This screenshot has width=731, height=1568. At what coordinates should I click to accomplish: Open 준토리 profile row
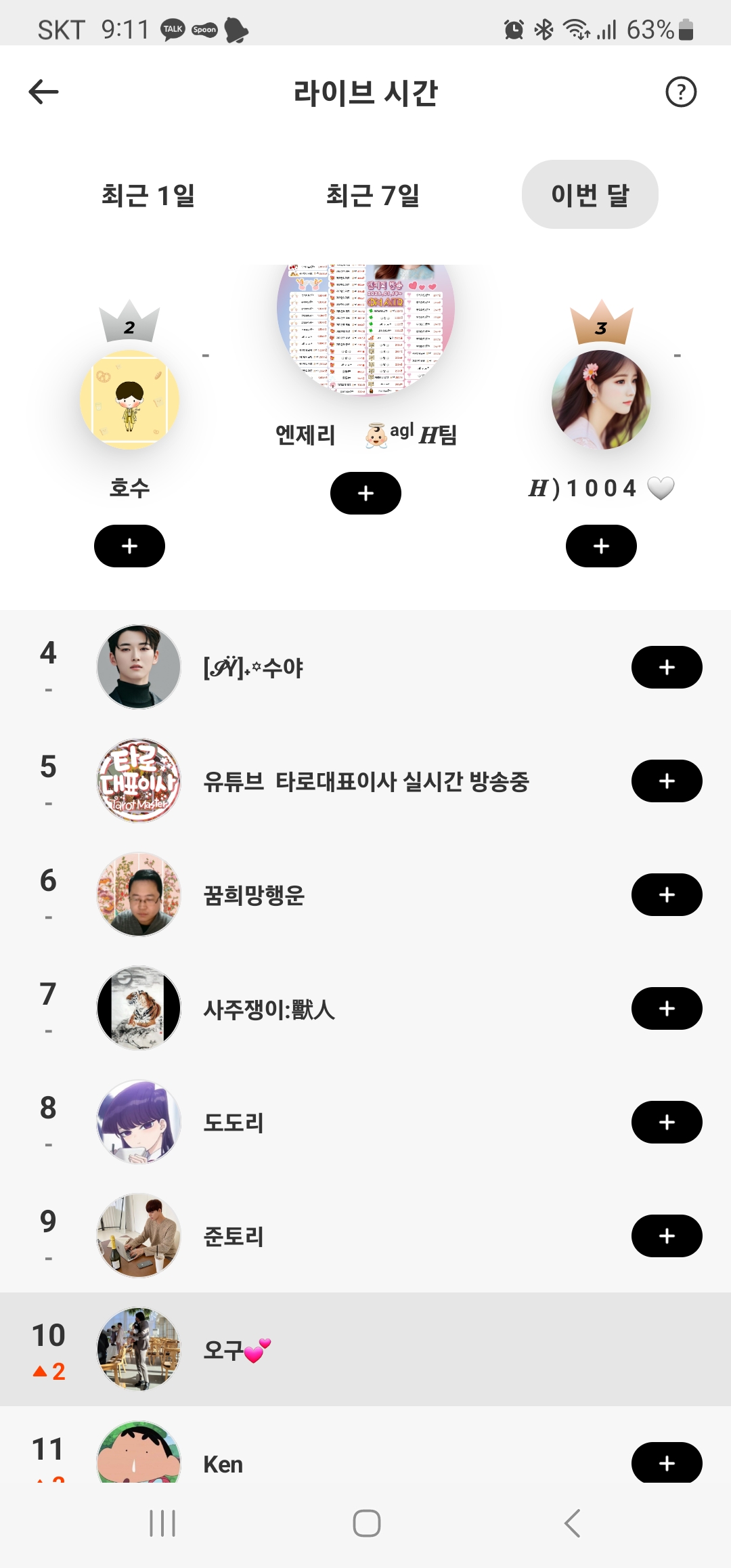[x=338, y=1236]
